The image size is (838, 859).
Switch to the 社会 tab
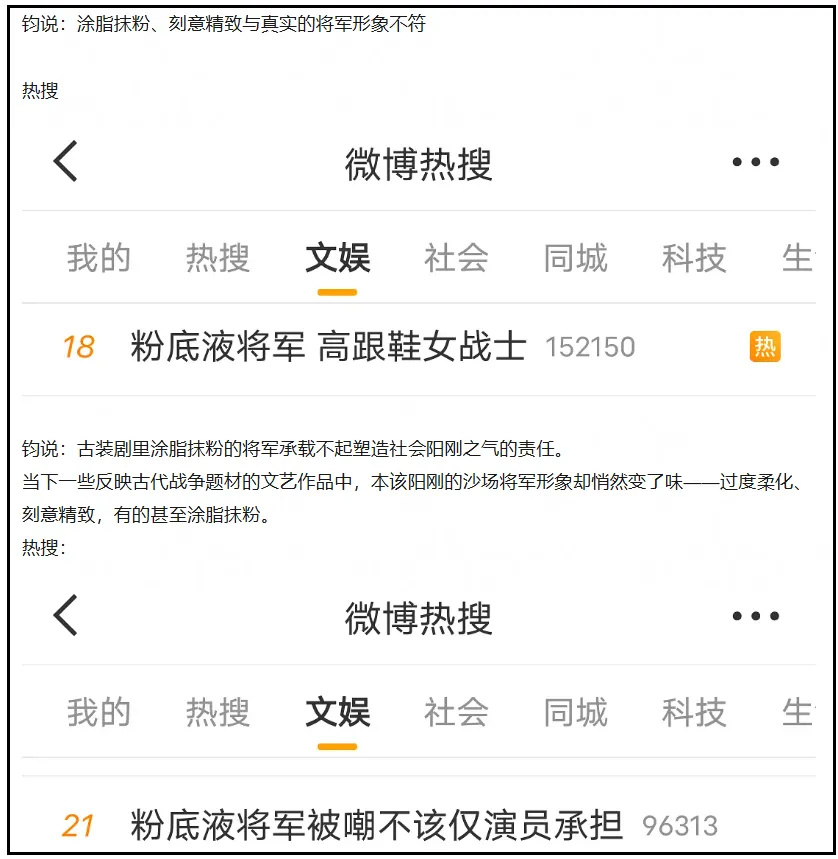[455, 258]
